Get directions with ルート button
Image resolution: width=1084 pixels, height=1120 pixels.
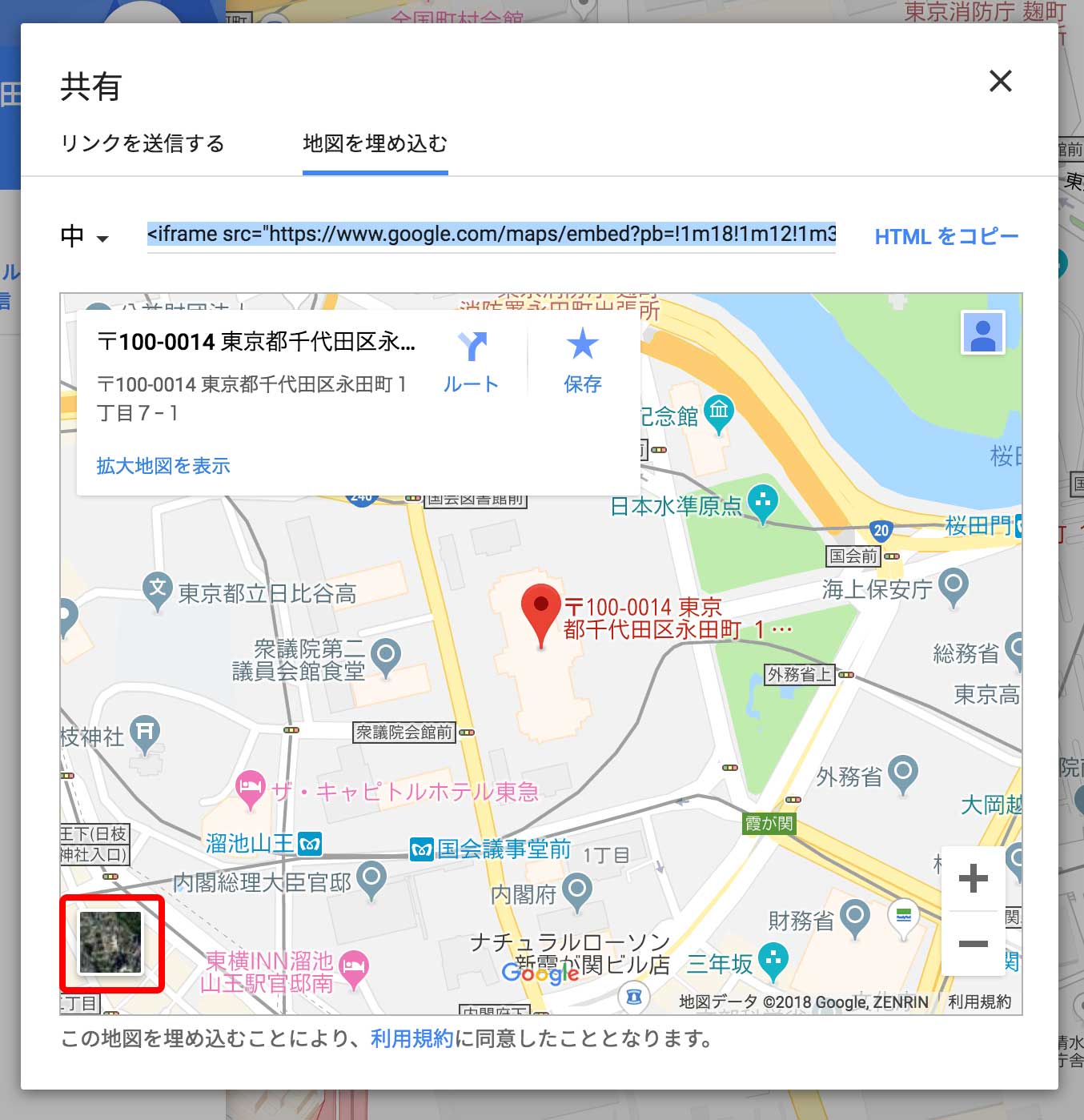coord(471,361)
